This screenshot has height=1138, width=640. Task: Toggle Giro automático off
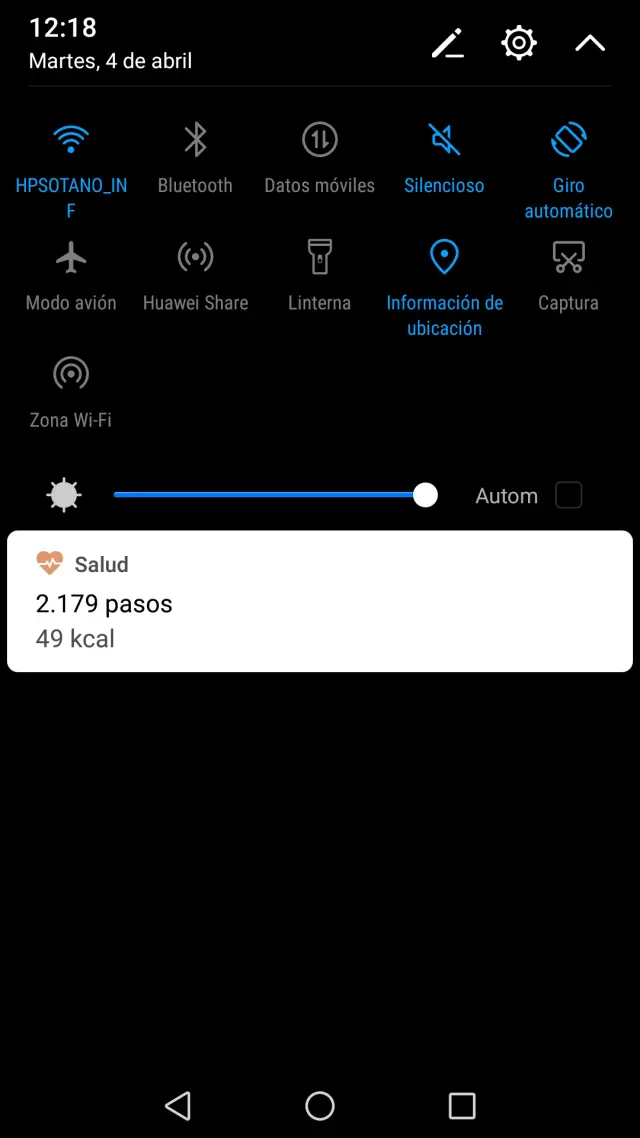568,140
